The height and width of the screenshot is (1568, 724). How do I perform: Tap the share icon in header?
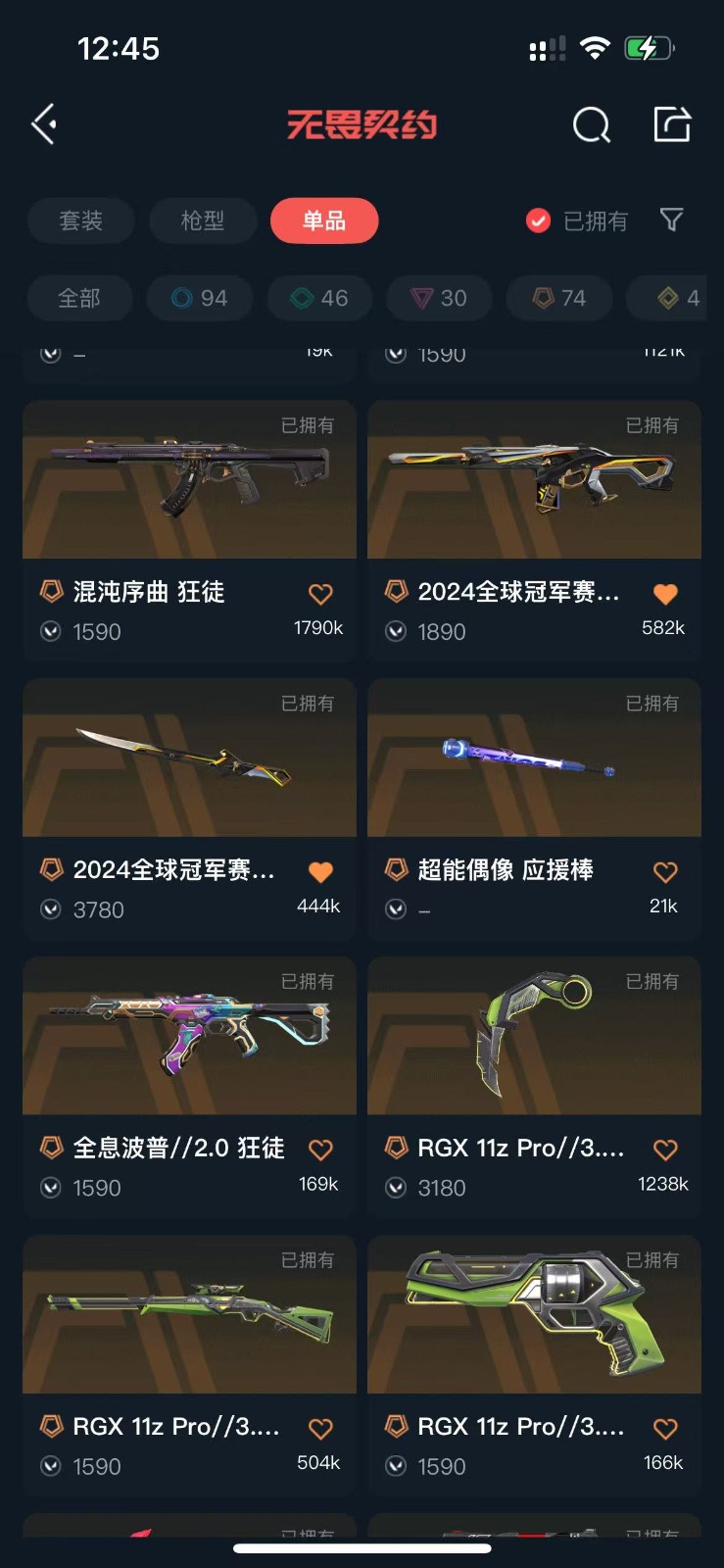click(x=672, y=124)
